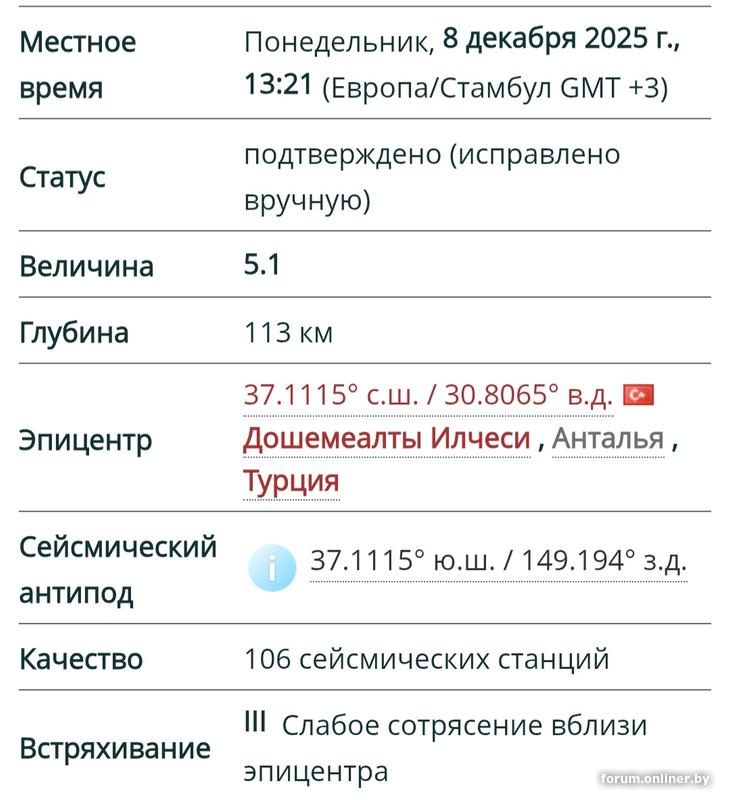Open the antipode coordinates 37.1115° ю.ш. link
Image resolution: width=730 pixels, height=800 pixels.
tap(497, 562)
